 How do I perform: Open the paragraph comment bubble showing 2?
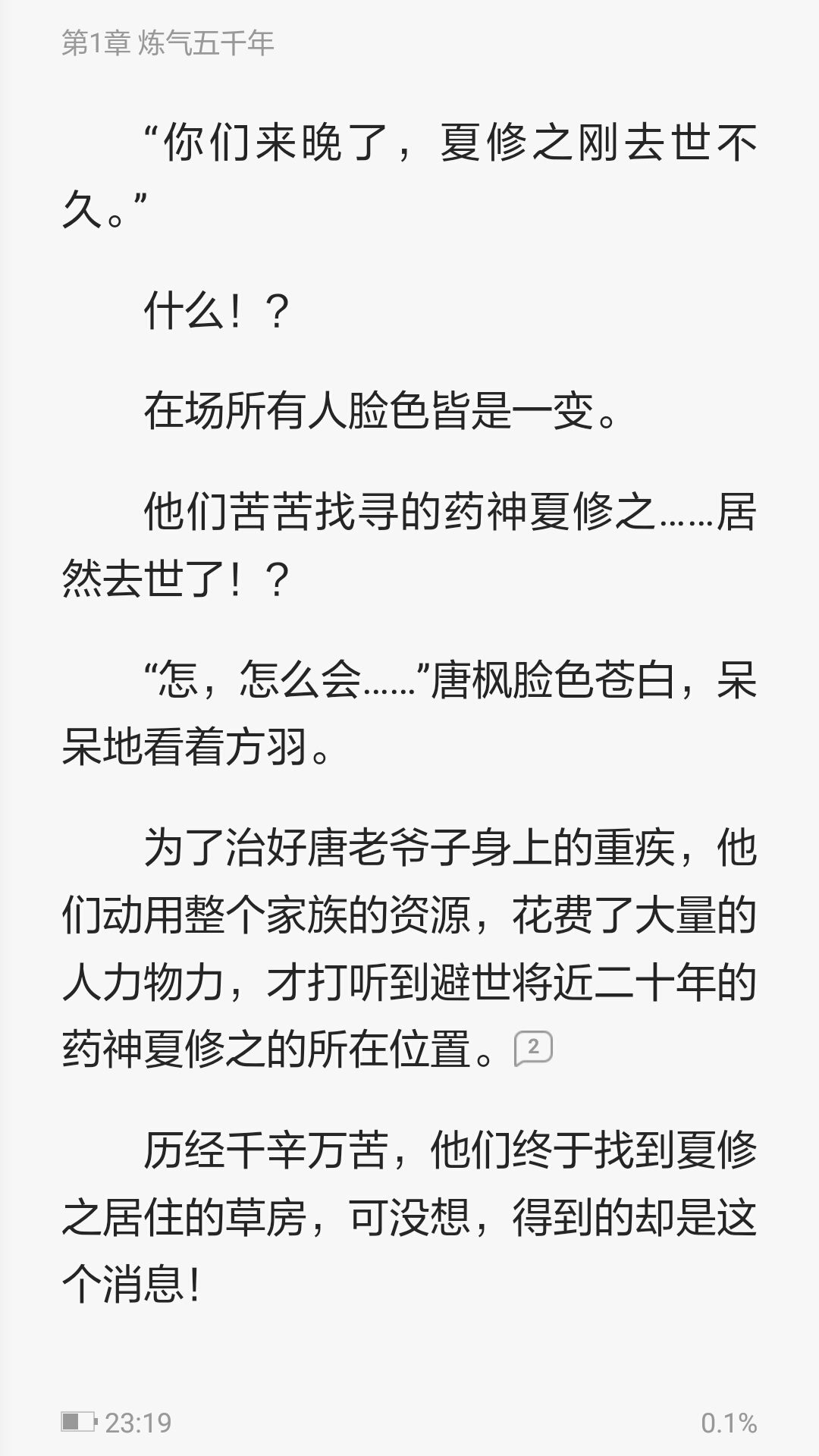pos(533,1049)
